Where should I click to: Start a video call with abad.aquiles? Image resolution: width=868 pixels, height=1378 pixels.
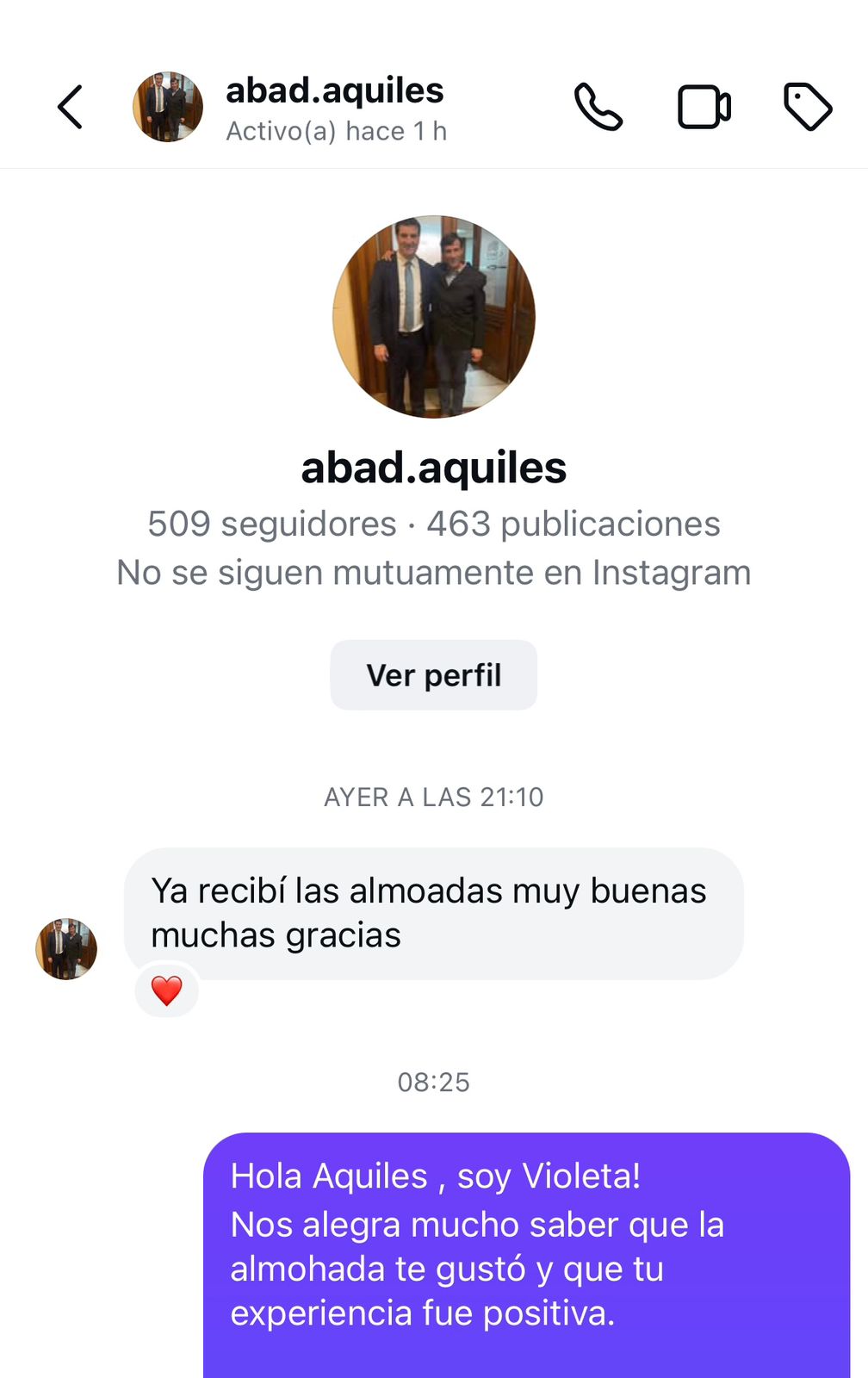click(704, 107)
